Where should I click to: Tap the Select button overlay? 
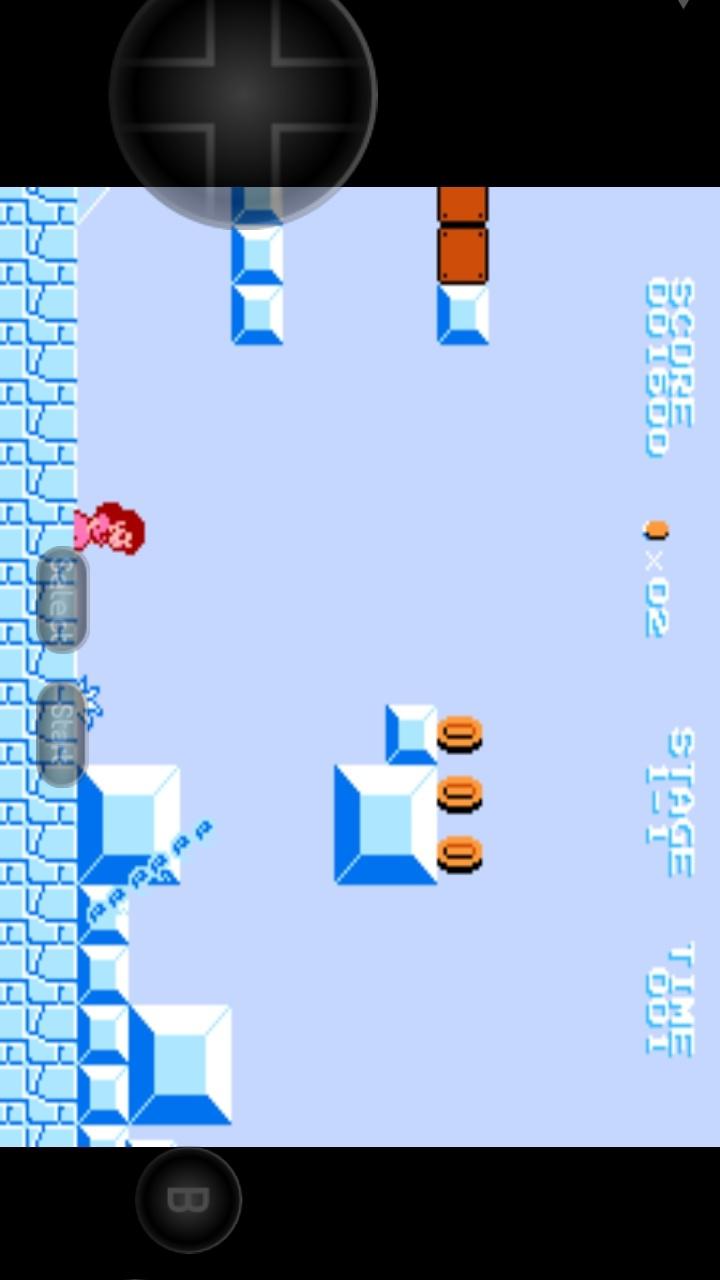click(x=62, y=600)
